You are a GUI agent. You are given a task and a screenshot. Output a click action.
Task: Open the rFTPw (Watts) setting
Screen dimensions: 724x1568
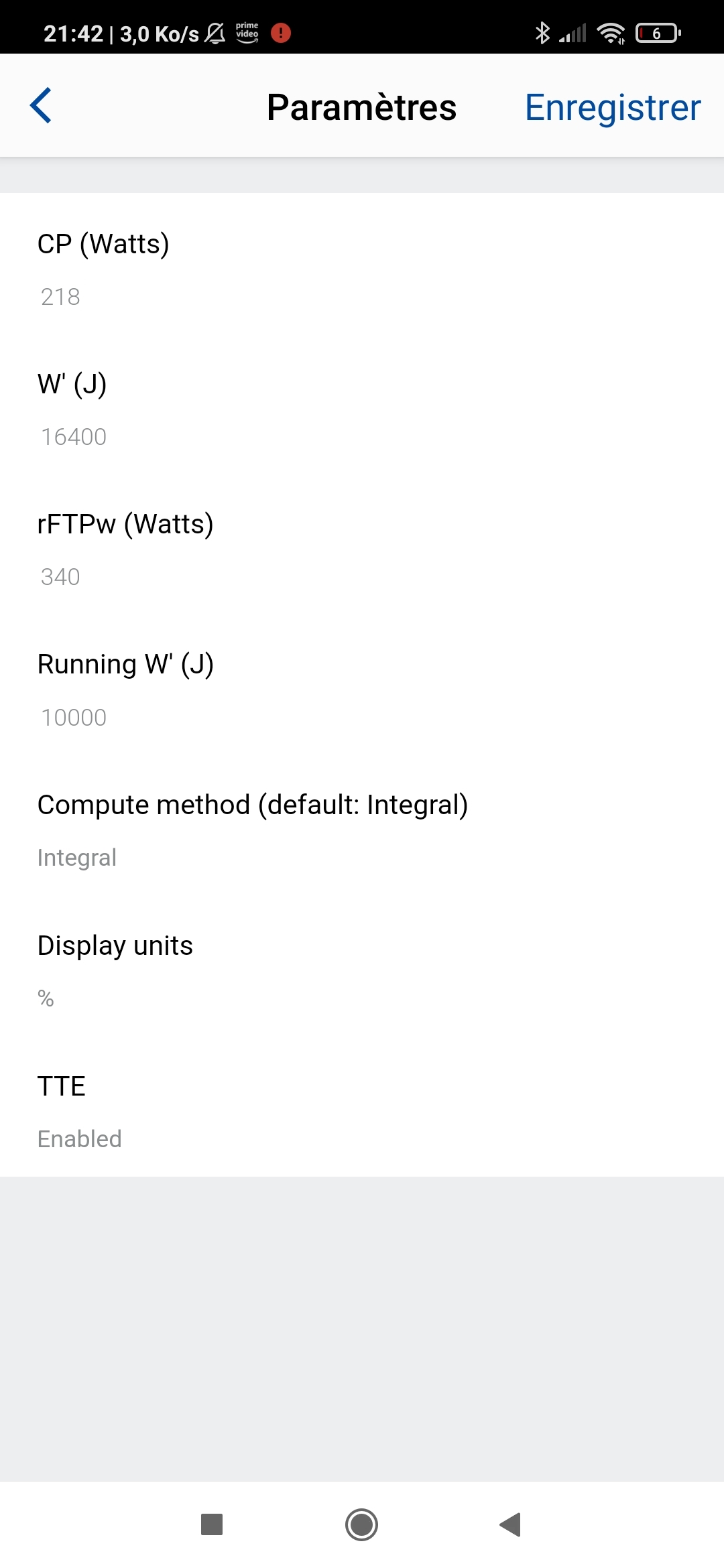tap(362, 549)
